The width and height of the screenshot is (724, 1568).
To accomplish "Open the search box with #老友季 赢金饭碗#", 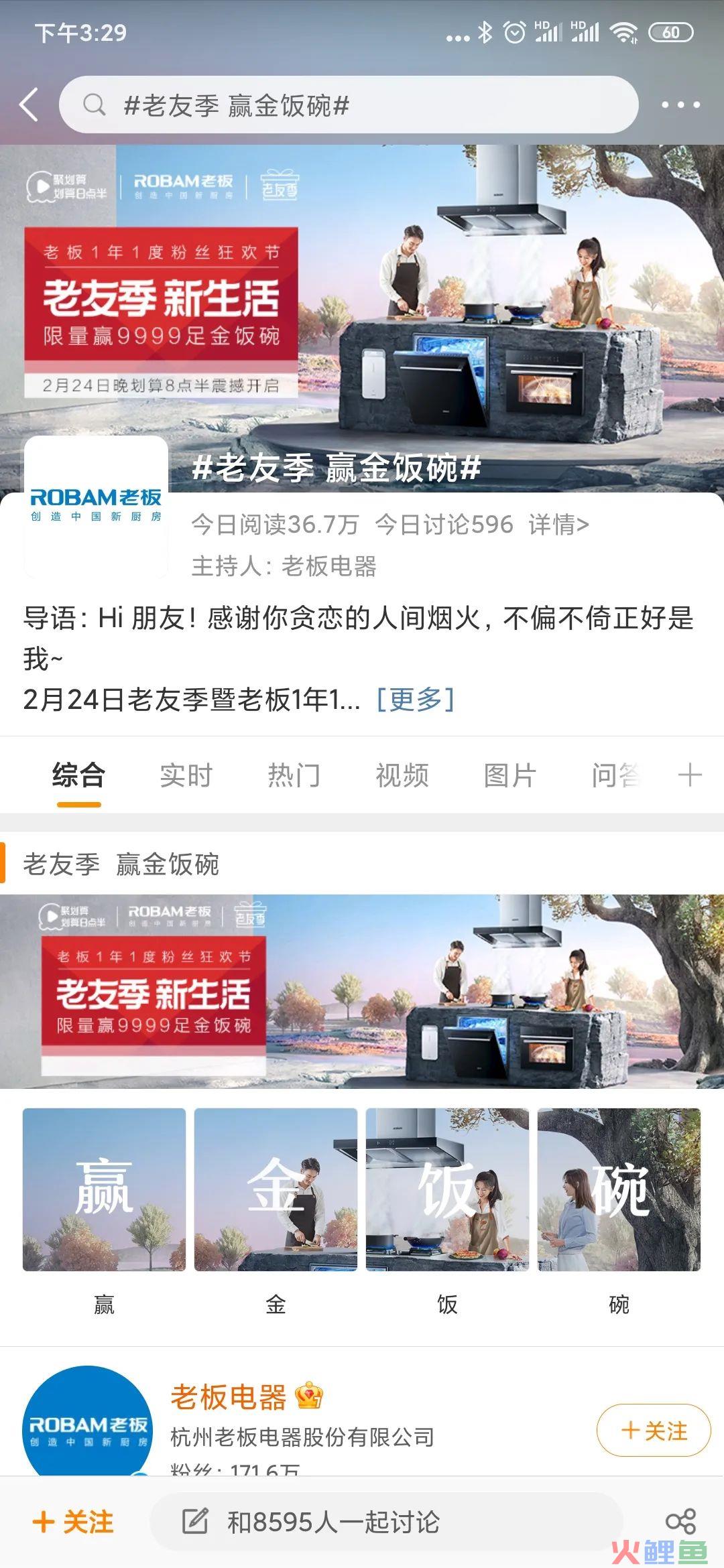I will (x=349, y=105).
